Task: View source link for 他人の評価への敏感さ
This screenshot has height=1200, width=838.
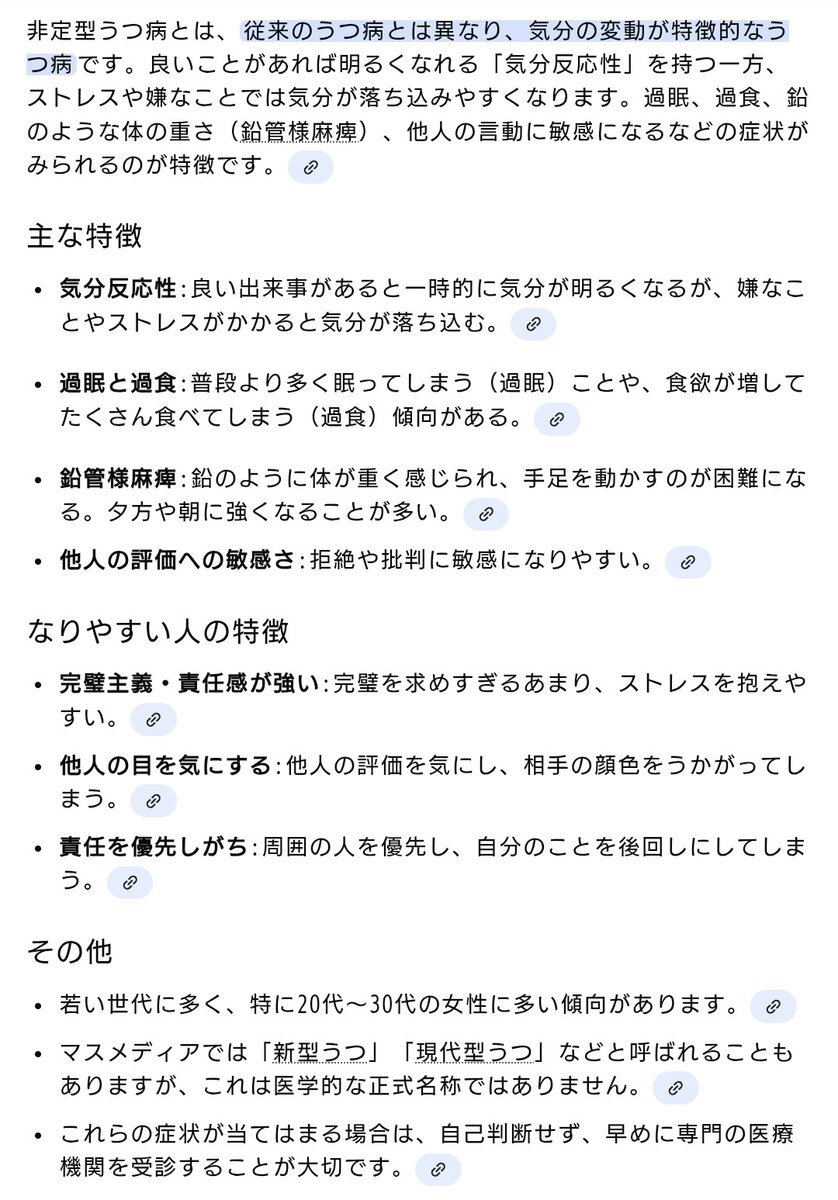Action: 688,562
